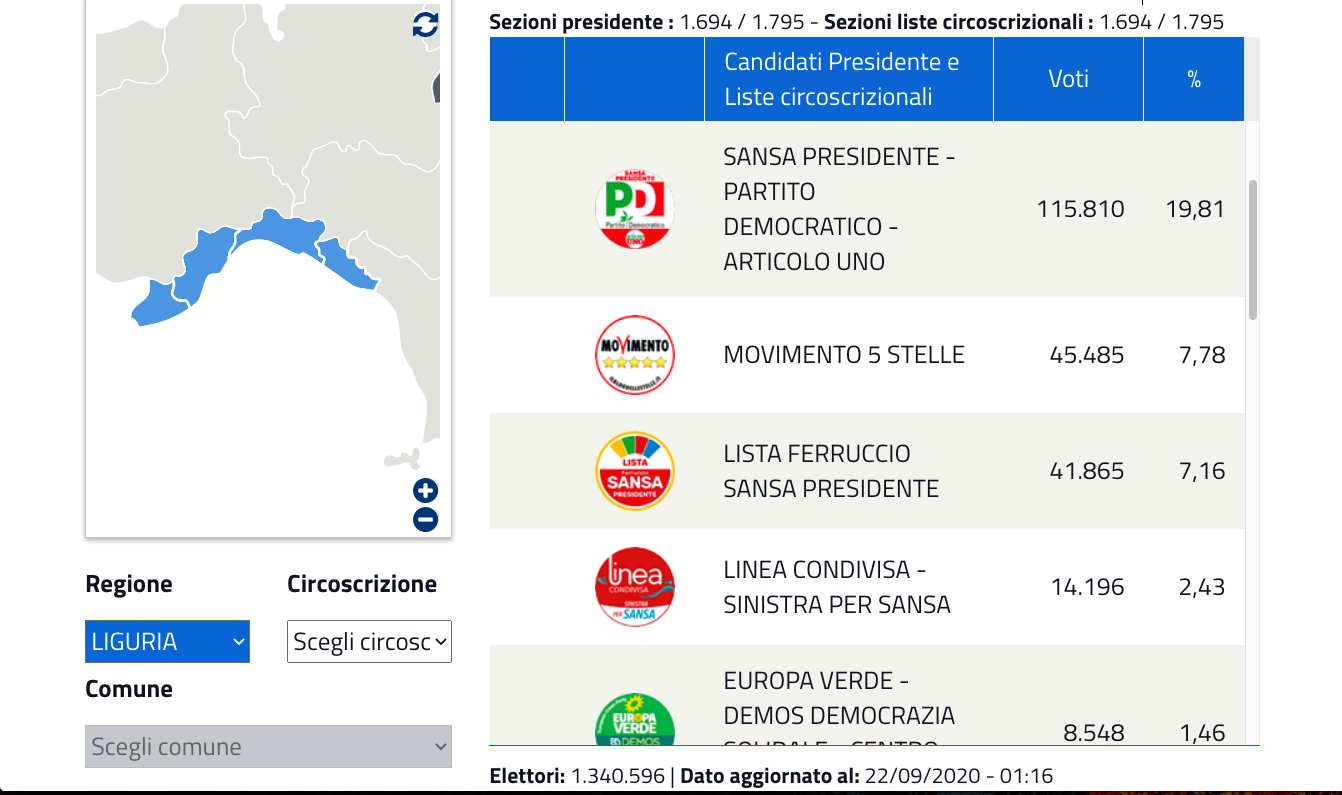Zoom out on the map

(425, 520)
